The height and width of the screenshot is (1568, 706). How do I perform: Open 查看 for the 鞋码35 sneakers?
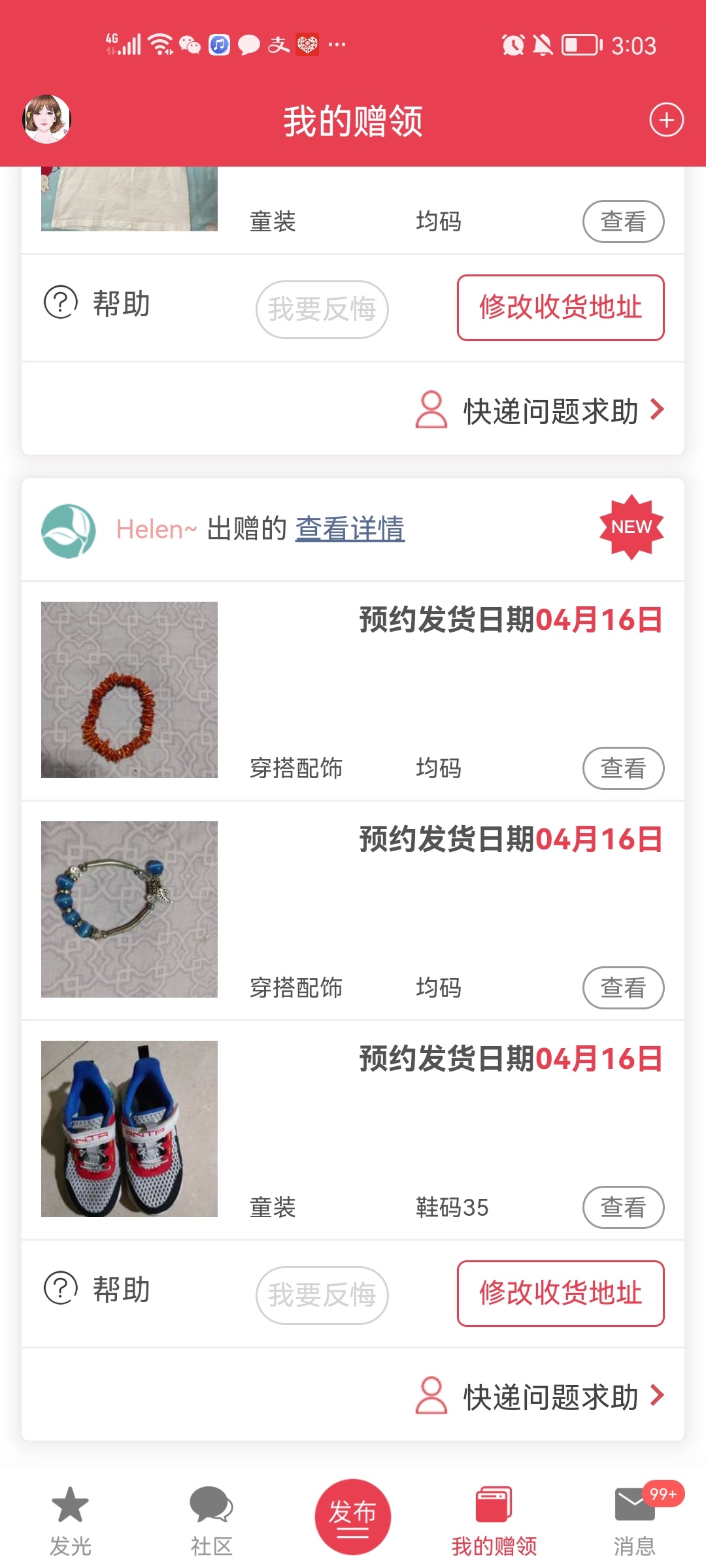click(x=623, y=1207)
